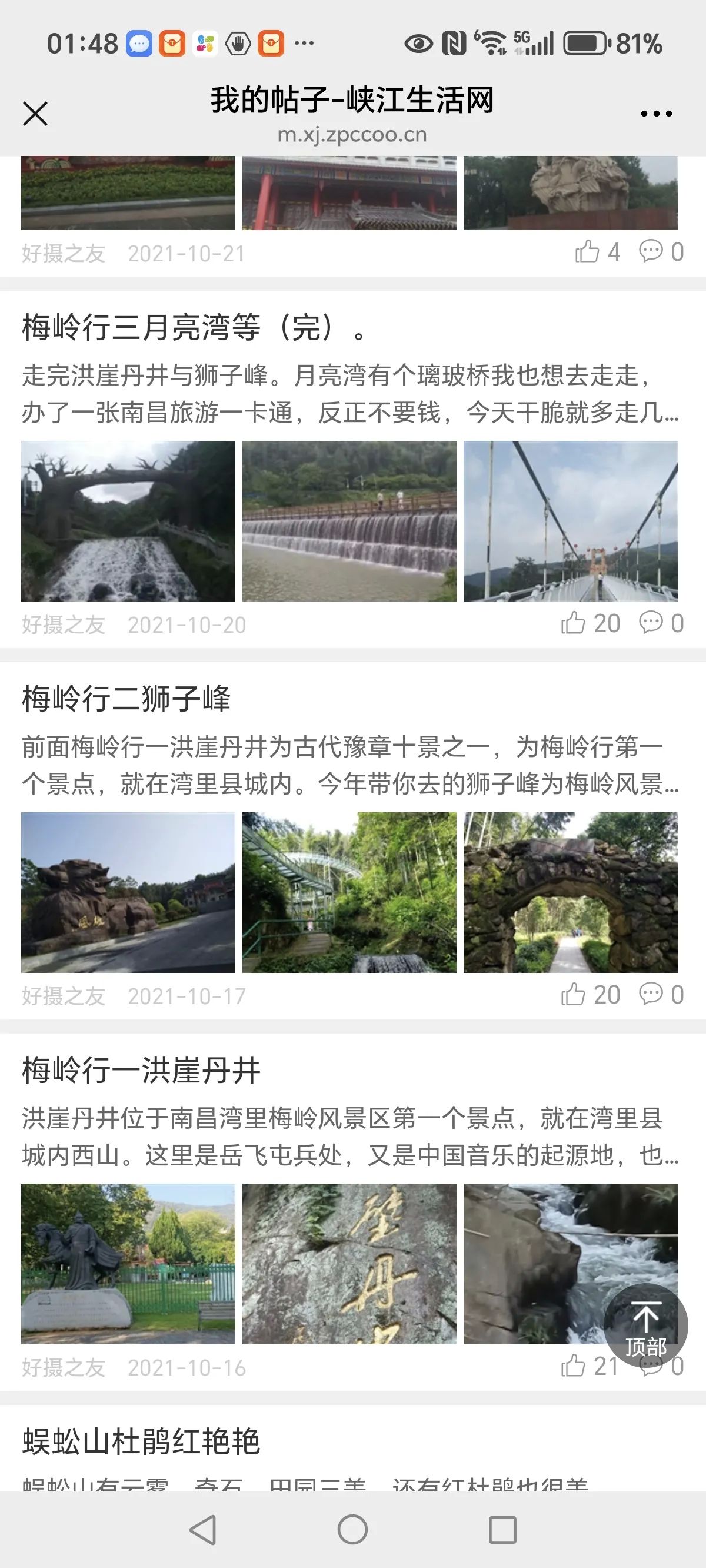Viewport: 706px width, 1568px height.
Task: View the stone arch photo in 狮子峰 post
Action: [570, 892]
